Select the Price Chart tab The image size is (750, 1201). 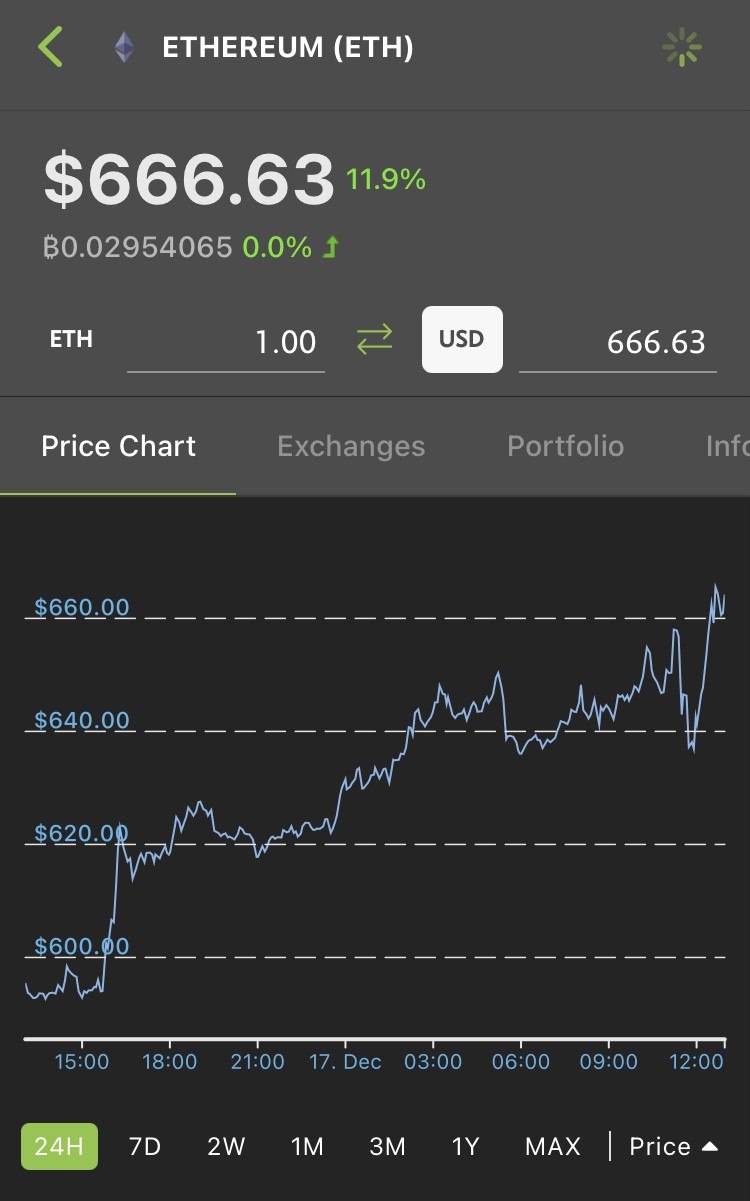(118, 446)
